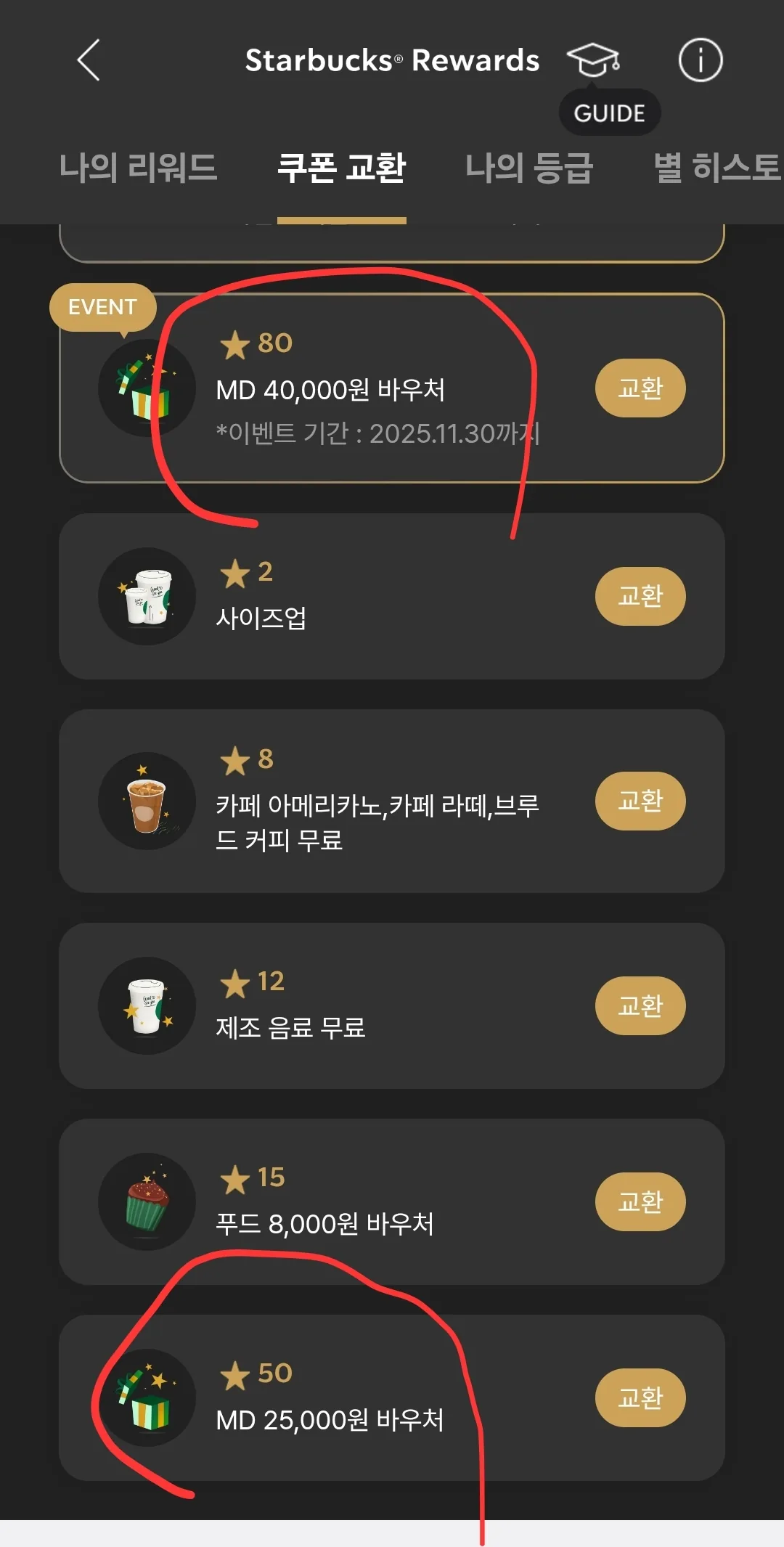Exchange 50 stars for MD 25,000원 바우처
The height and width of the screenshot is (1547, 784).
[640, 1397]
